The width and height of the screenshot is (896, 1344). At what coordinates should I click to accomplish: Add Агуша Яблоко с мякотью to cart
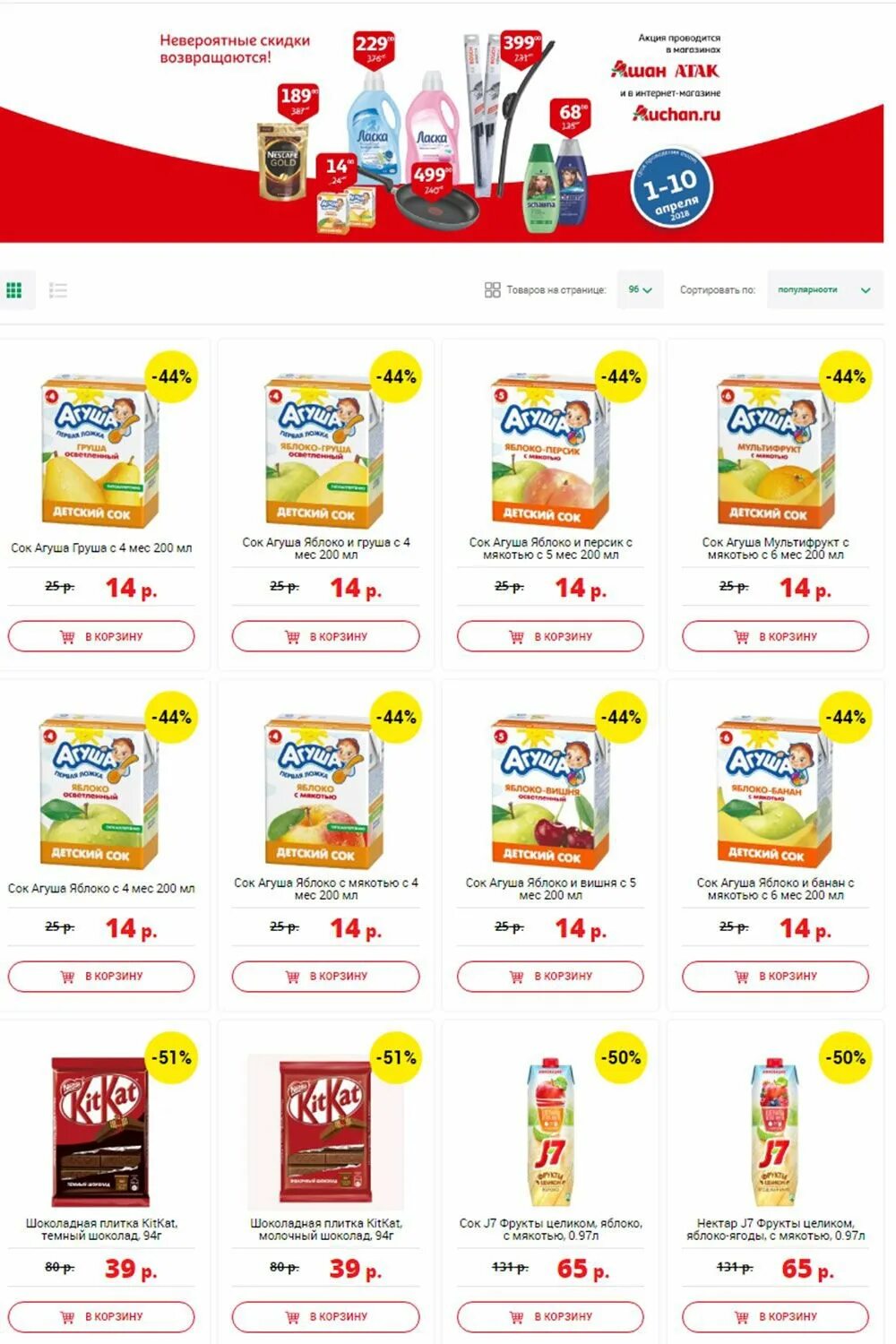pos(325,976)
